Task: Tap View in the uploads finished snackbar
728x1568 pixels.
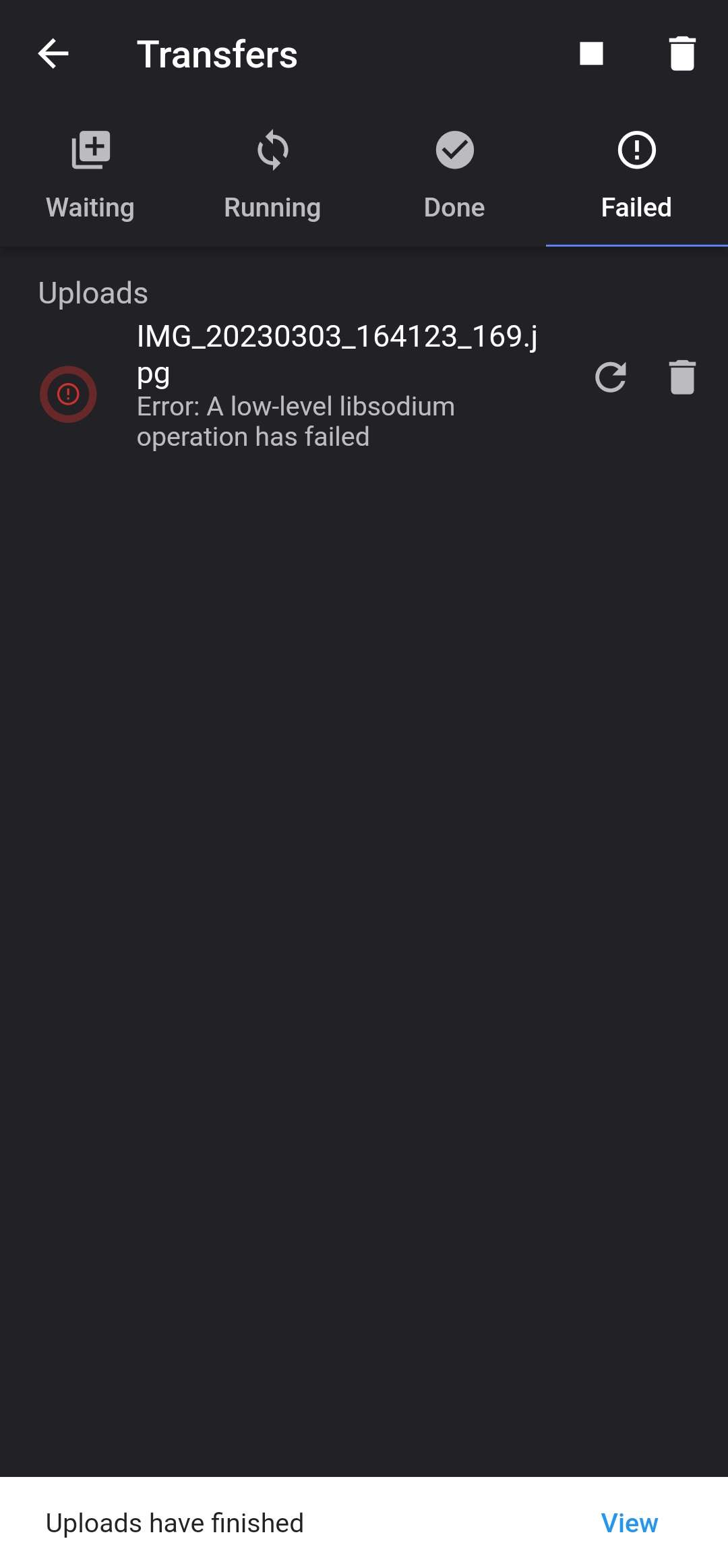Action: pos(629,1523)
